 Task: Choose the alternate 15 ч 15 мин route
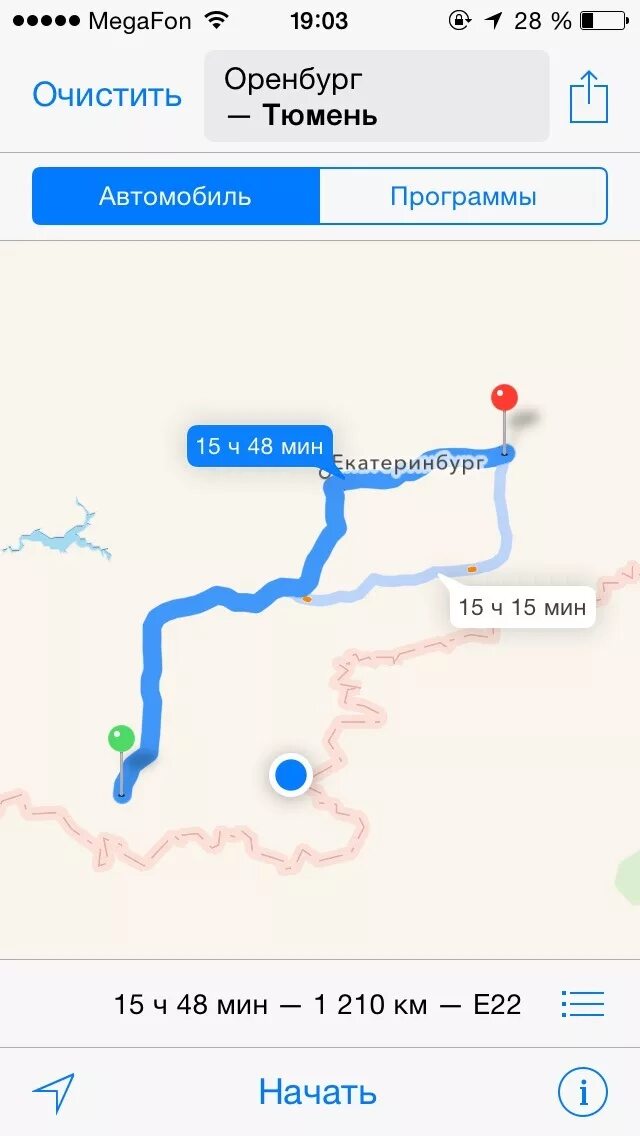pyautogui.click(x=522, y=606)
